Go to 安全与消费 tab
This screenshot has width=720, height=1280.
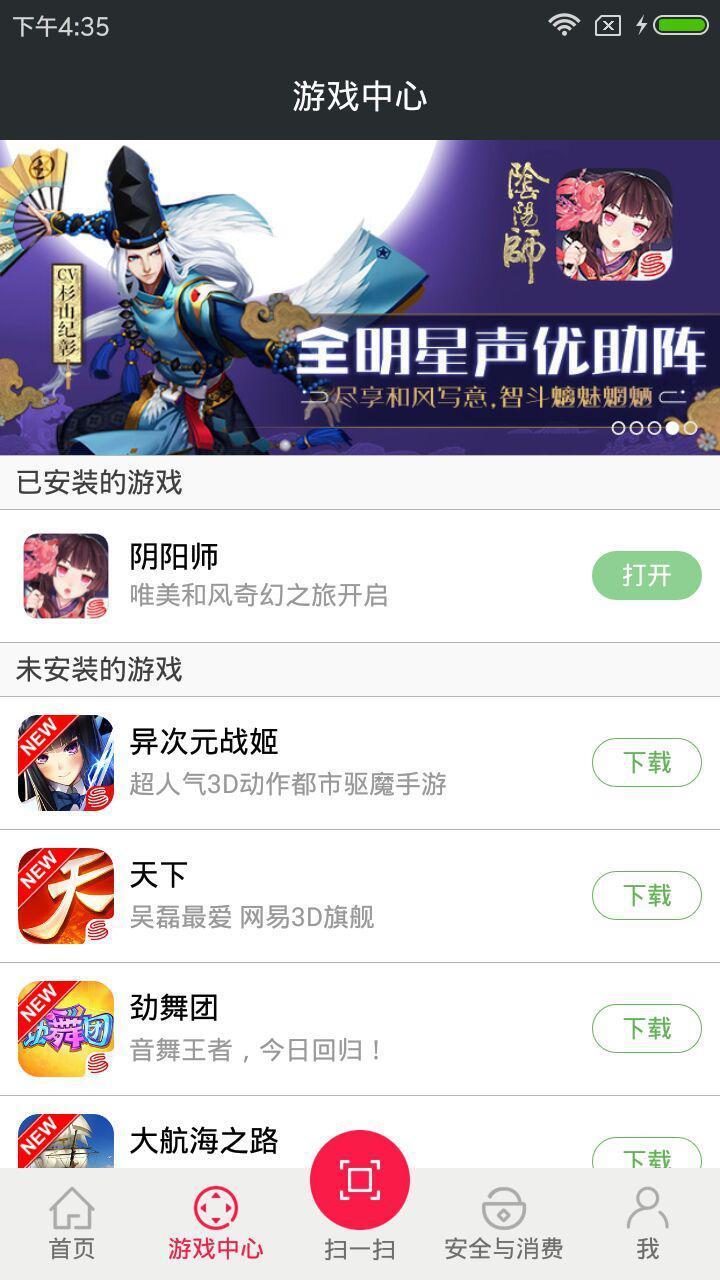click(504, 1224)
